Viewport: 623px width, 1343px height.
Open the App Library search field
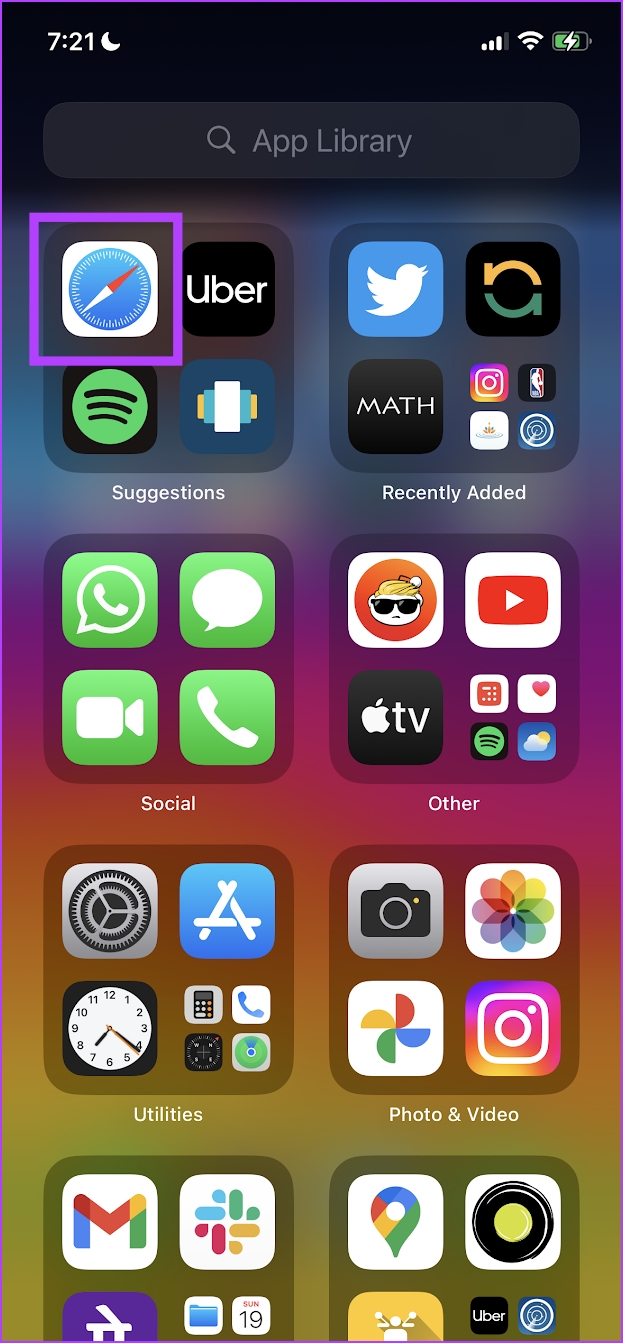point(311,141)
